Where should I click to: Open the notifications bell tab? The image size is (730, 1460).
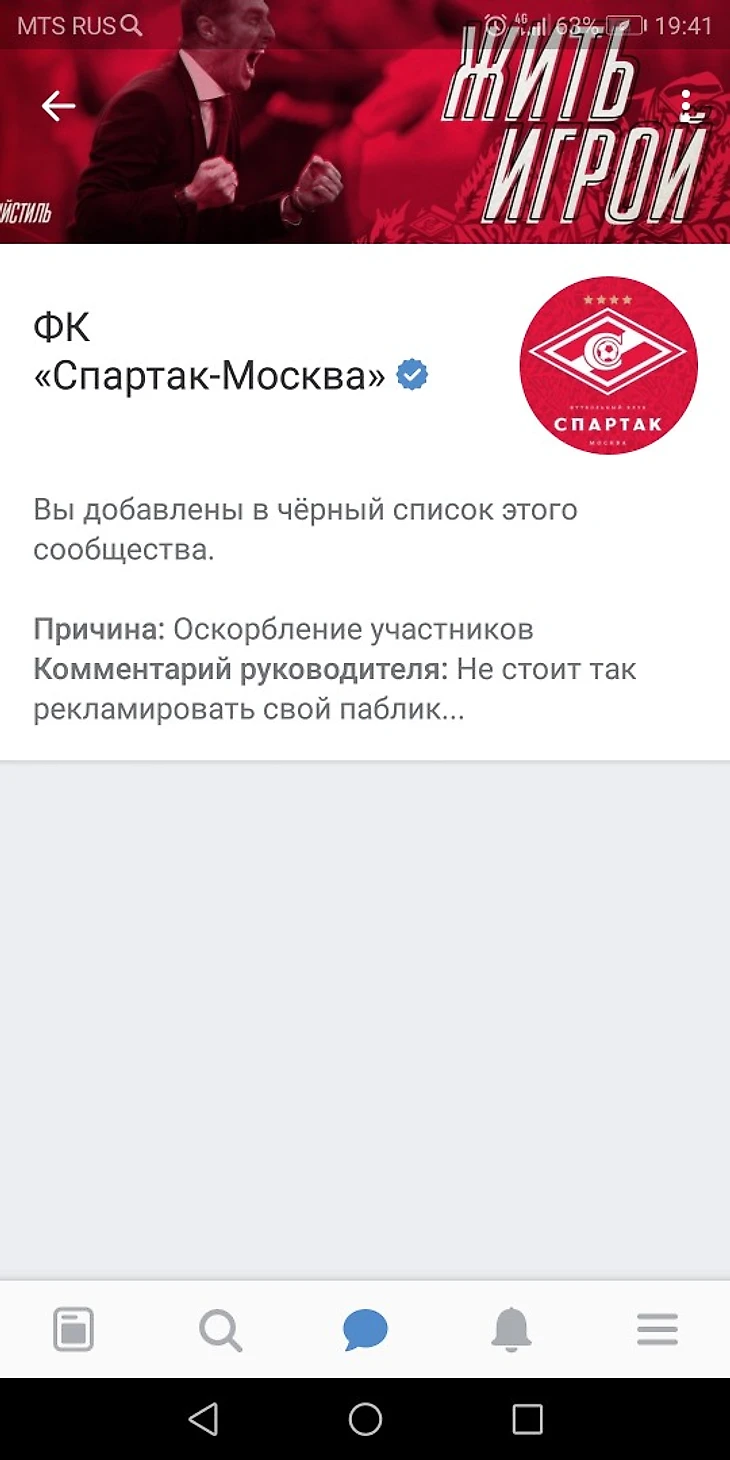point(511,1330)
